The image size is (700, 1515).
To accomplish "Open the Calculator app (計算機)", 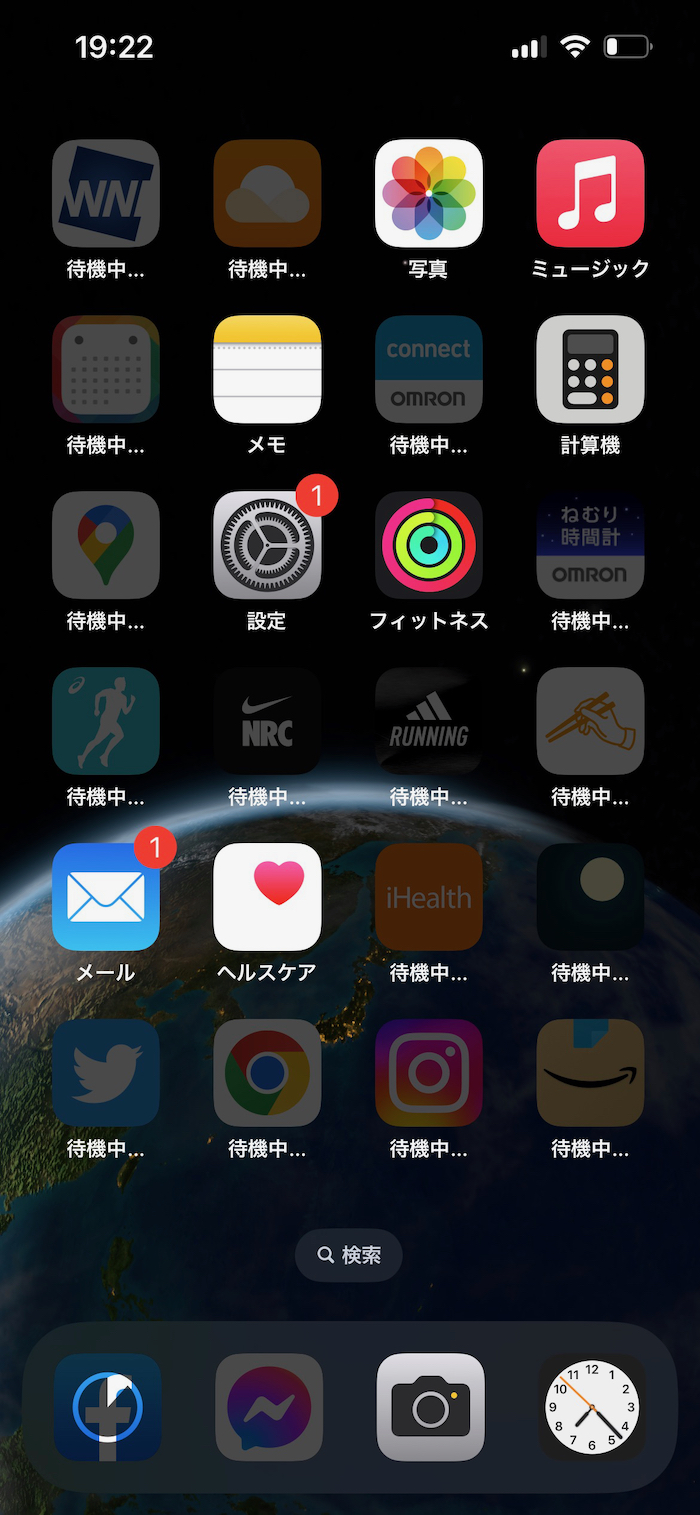I will (590, 369).
